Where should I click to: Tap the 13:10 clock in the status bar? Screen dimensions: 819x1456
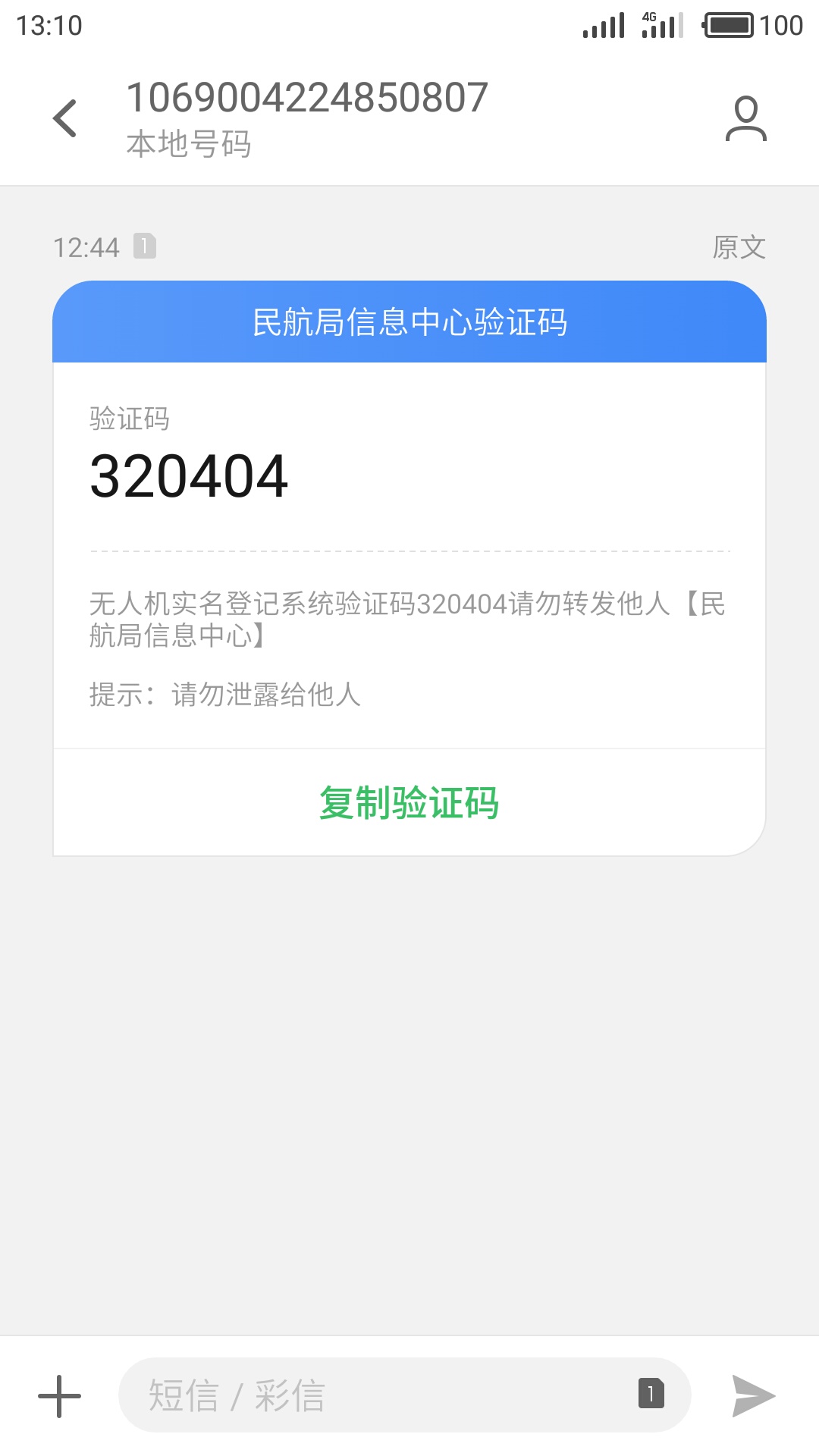click(x=45, y=25)
